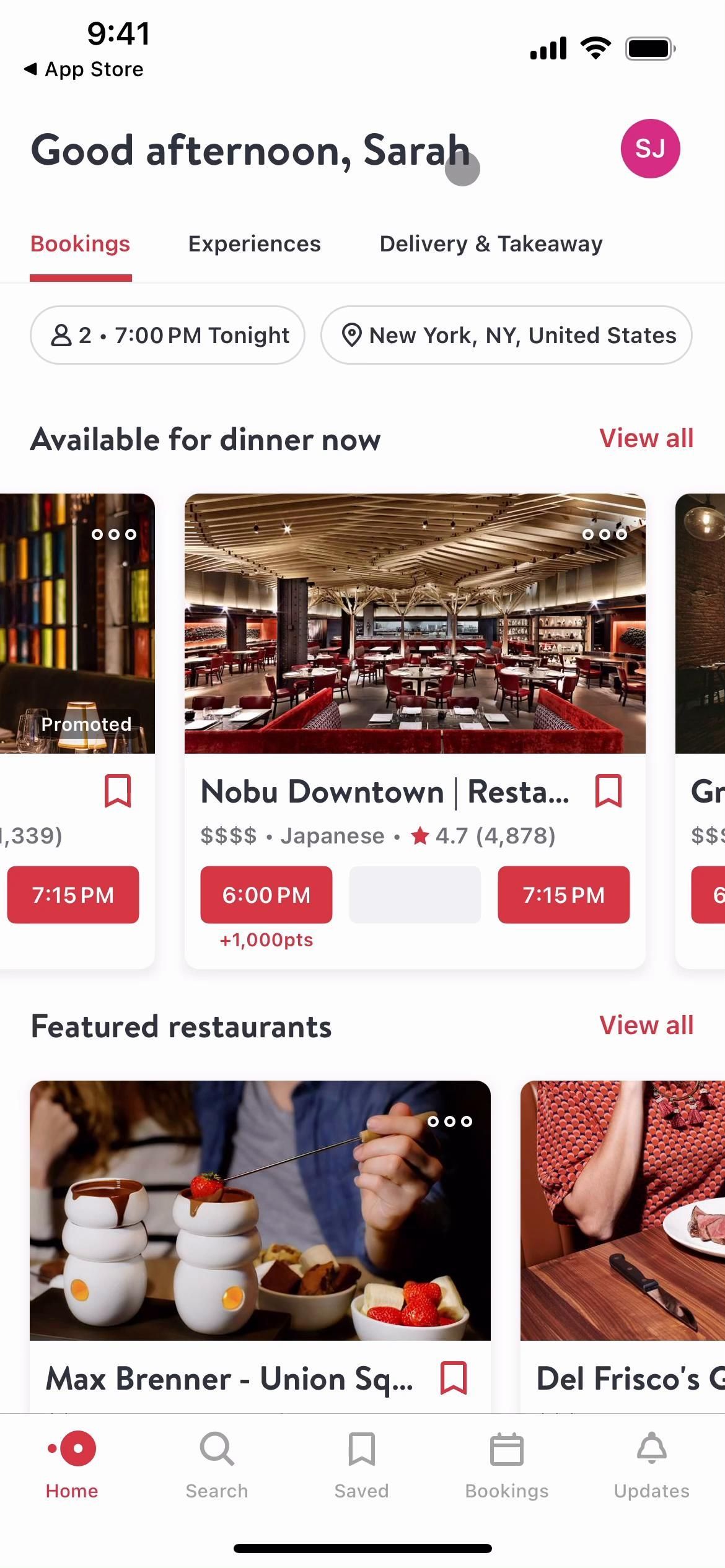Go to the Search tab
The width and height of the screenshot is (725, 1568).
tap(217, 1465)
